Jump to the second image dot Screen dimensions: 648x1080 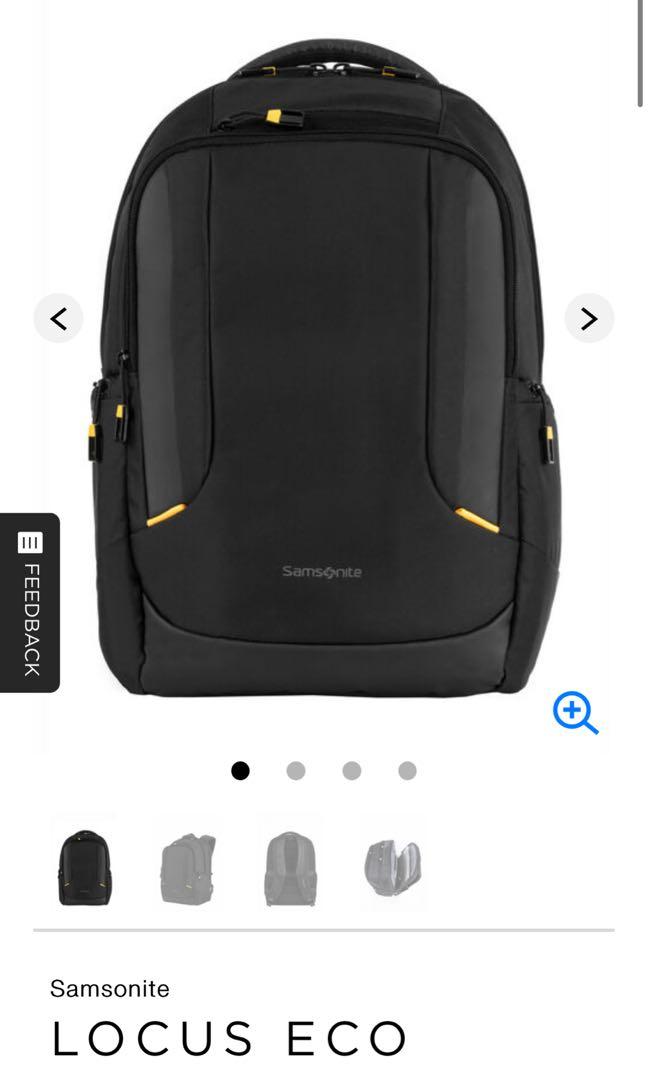point(296,771)
